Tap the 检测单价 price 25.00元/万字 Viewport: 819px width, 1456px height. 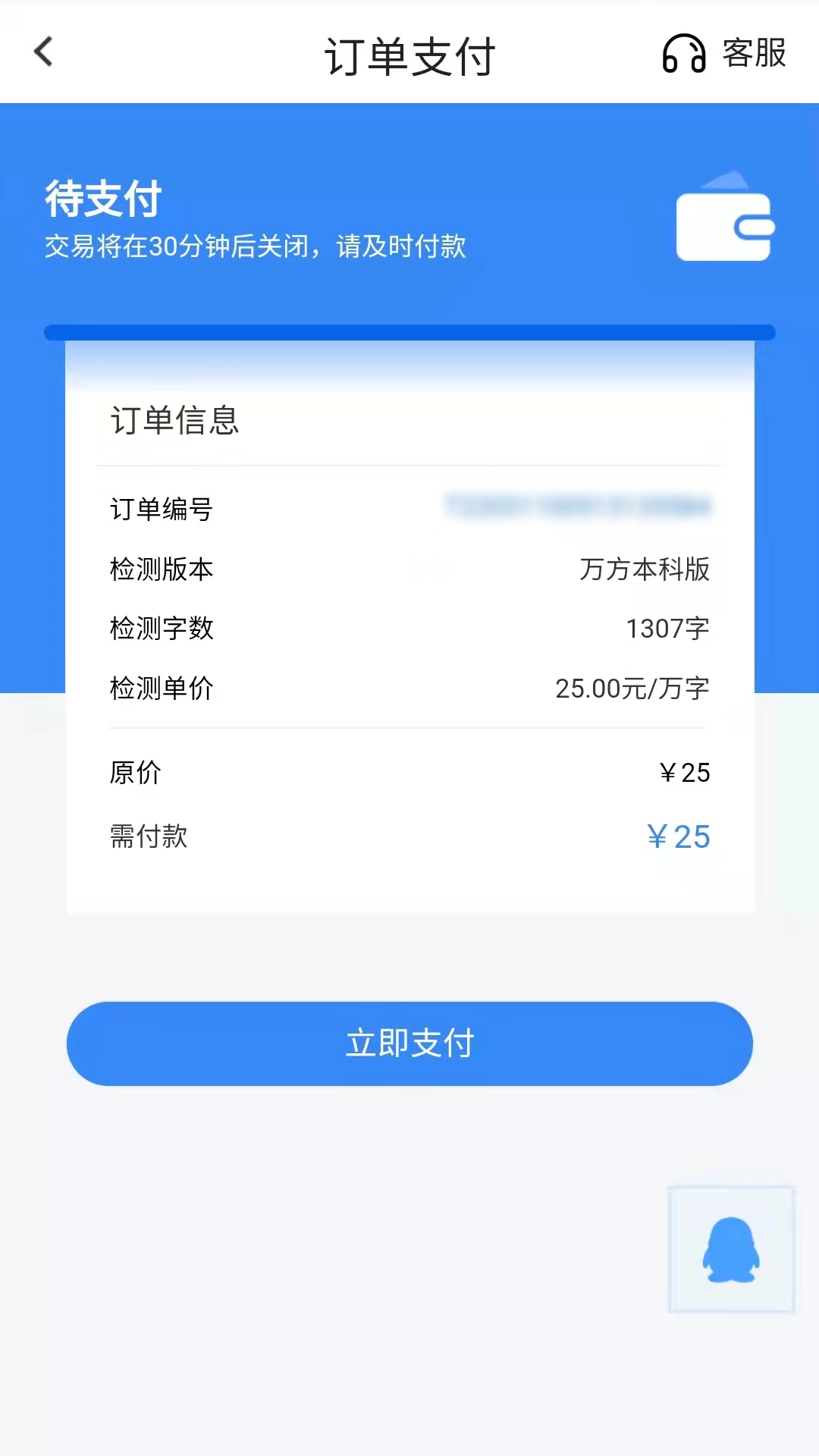[632, 688]
